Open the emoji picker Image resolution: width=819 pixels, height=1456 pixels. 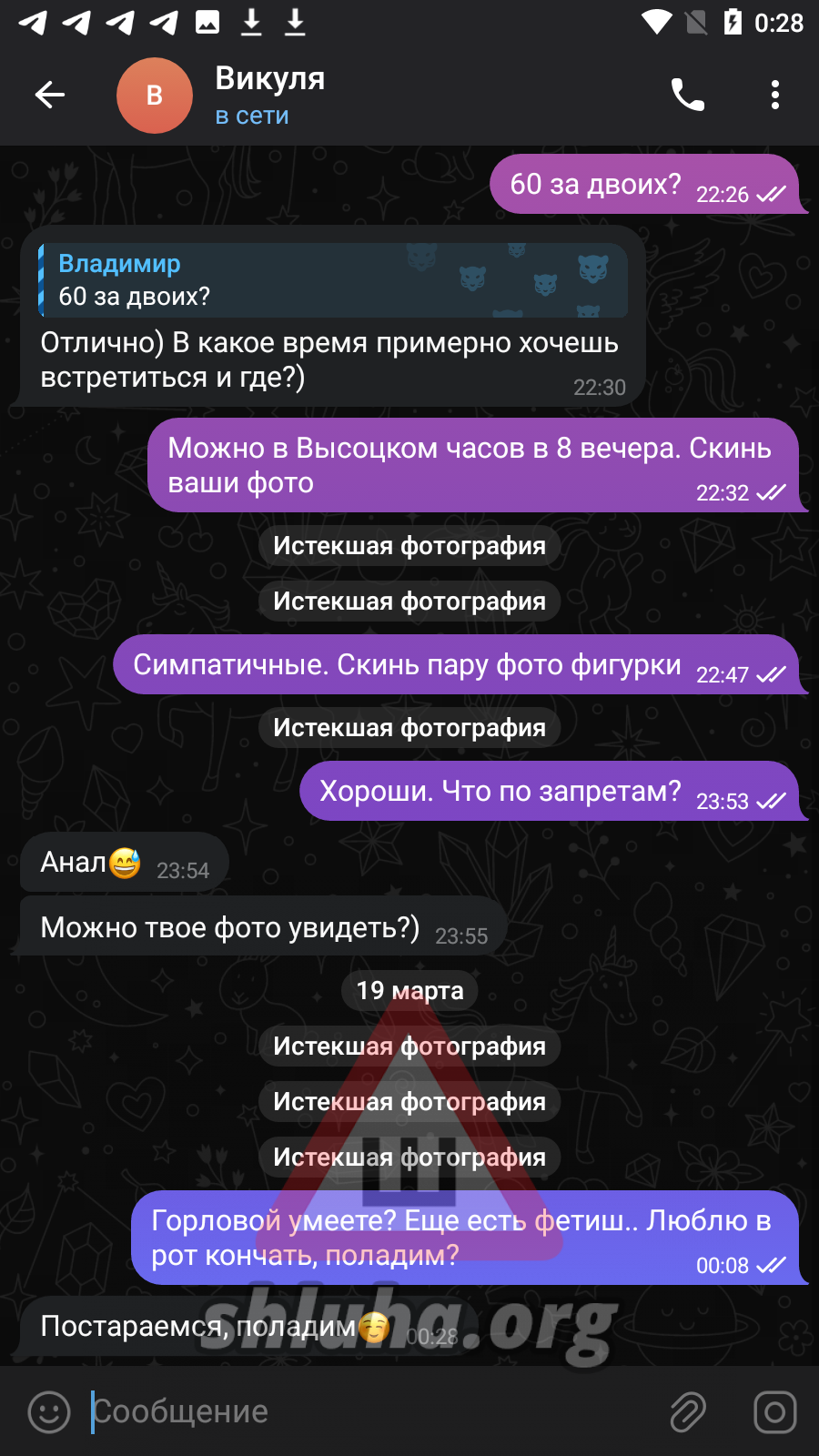tap(49, 1412)
